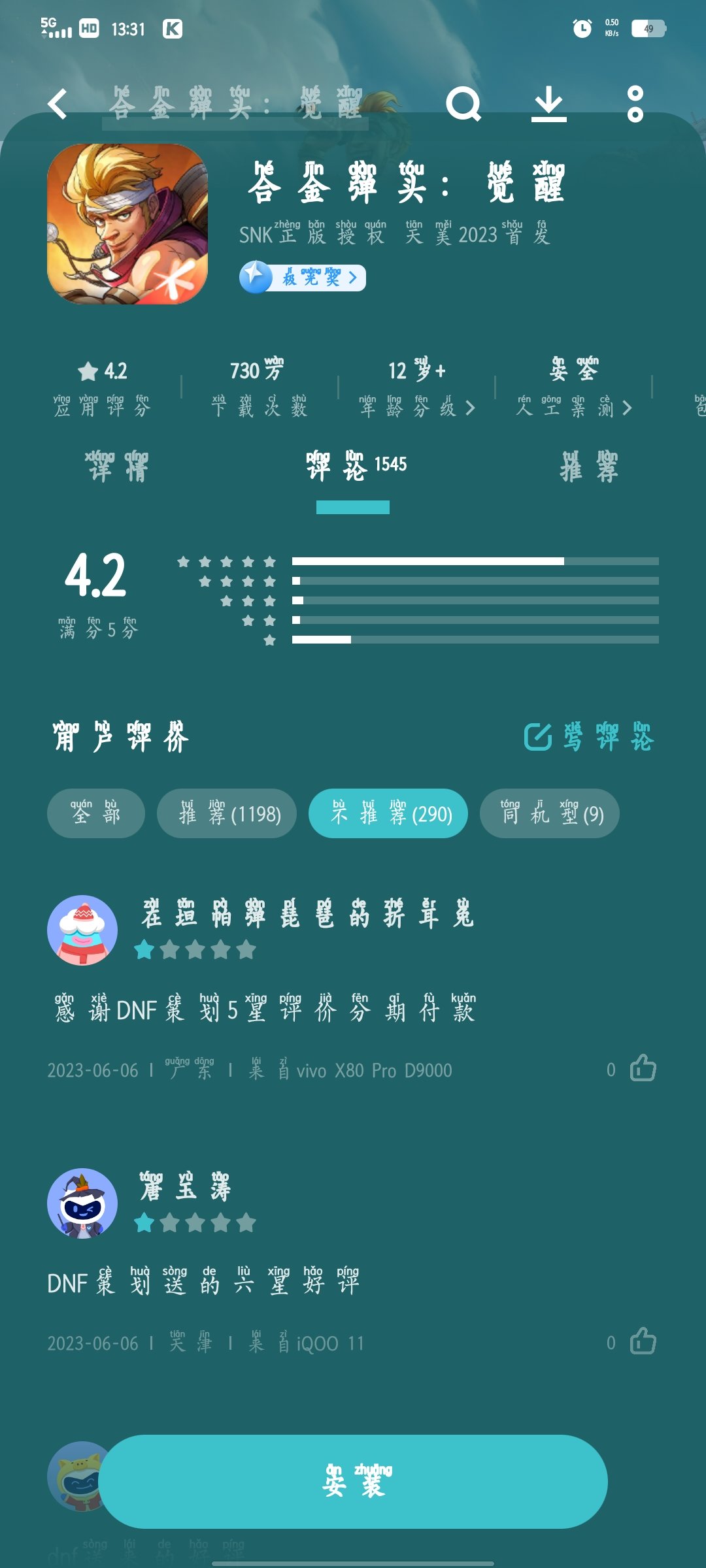Filter reviews by 不推荐 (290)
This screenshot has width=706, height=1568.
coord(388,813)
